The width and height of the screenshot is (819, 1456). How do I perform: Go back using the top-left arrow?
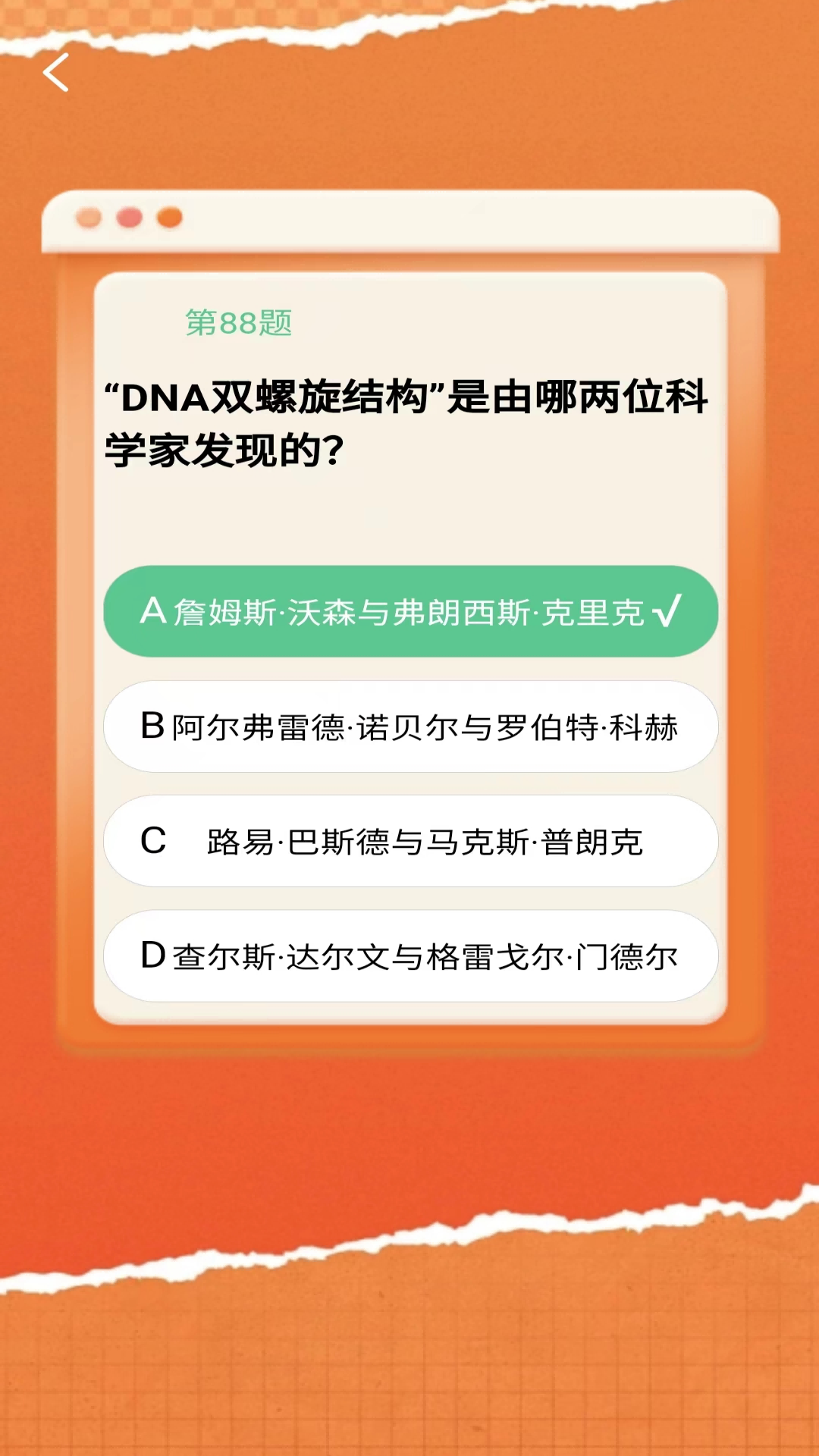tap(56, 73)
